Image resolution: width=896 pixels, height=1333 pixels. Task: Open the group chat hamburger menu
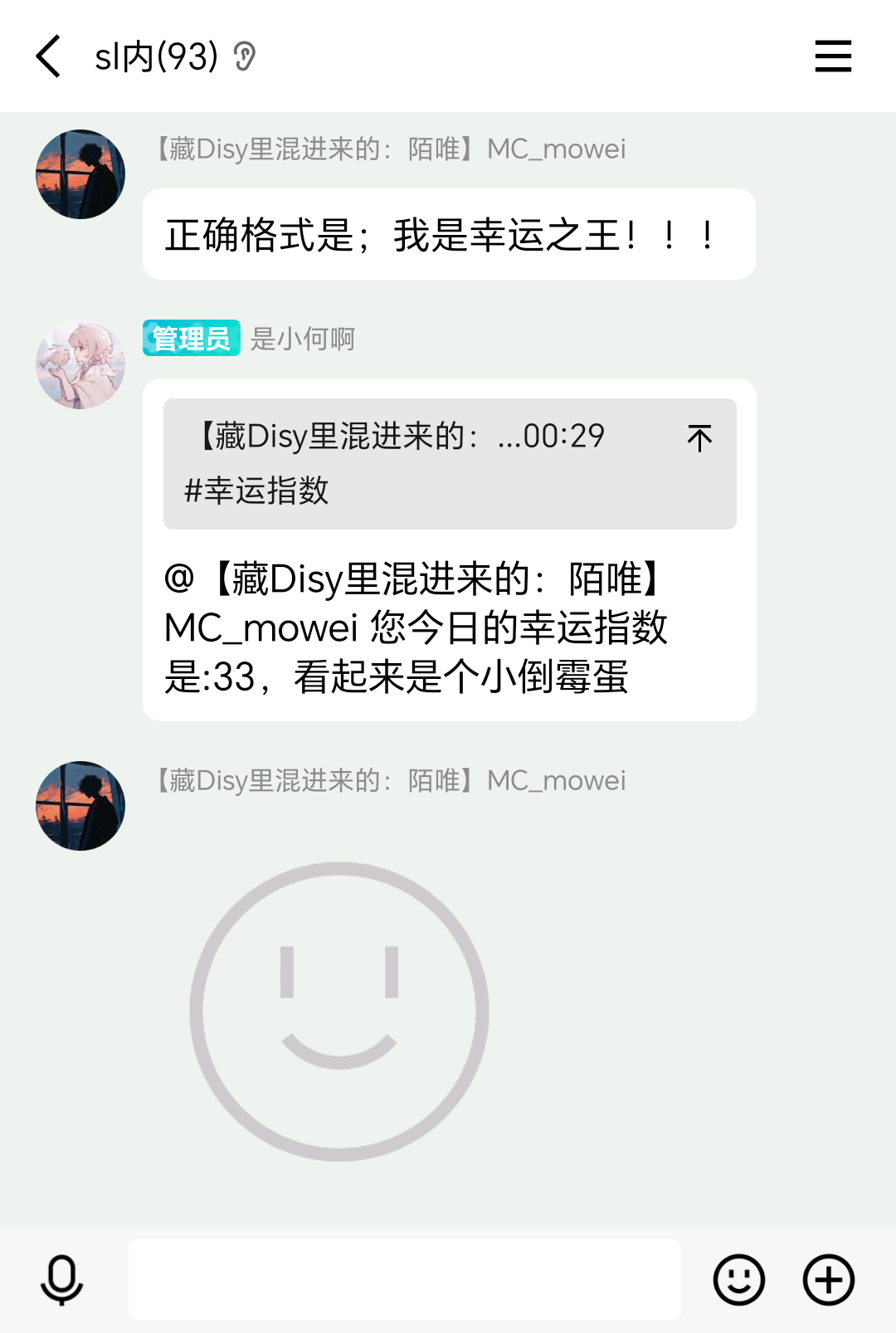click(833, 56)
